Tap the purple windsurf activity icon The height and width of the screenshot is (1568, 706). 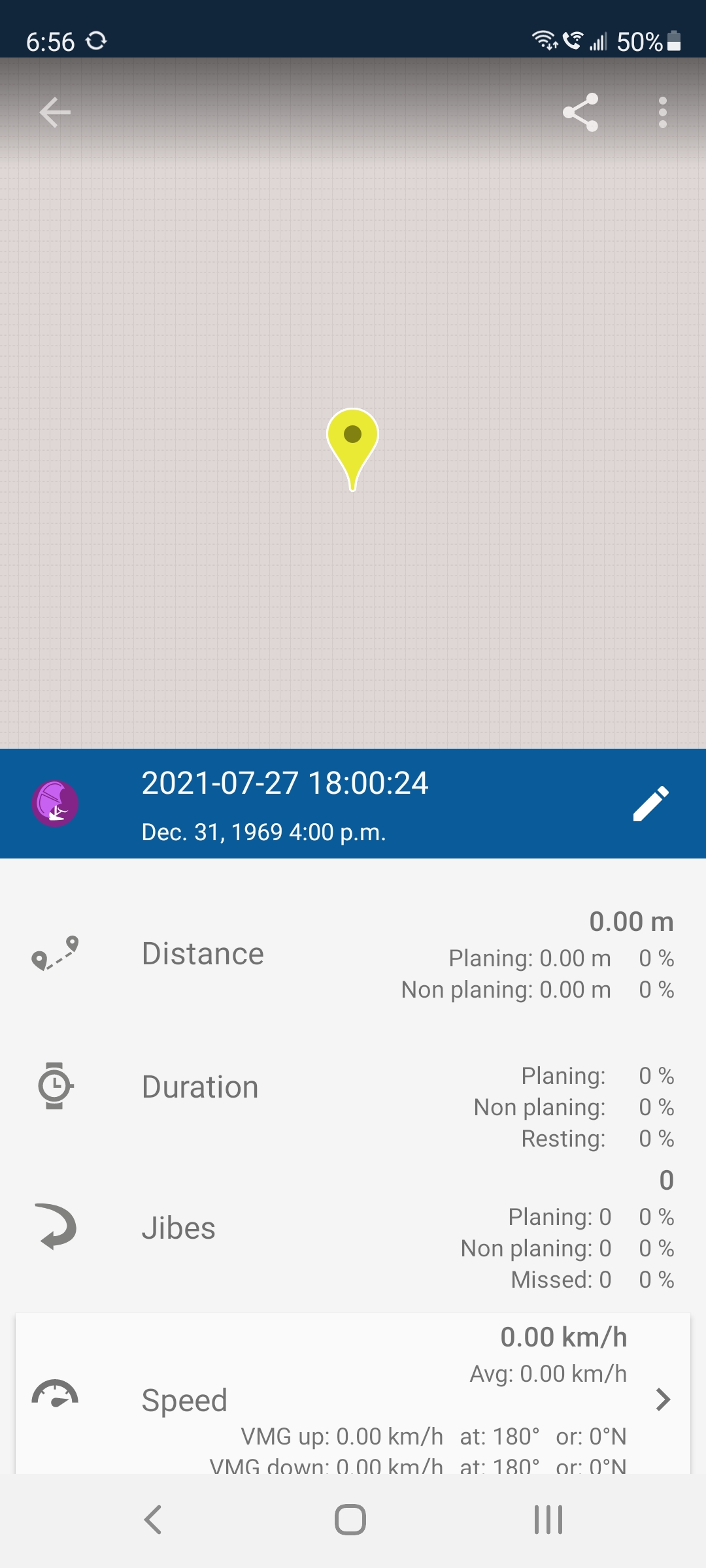(x=55, y=803)
